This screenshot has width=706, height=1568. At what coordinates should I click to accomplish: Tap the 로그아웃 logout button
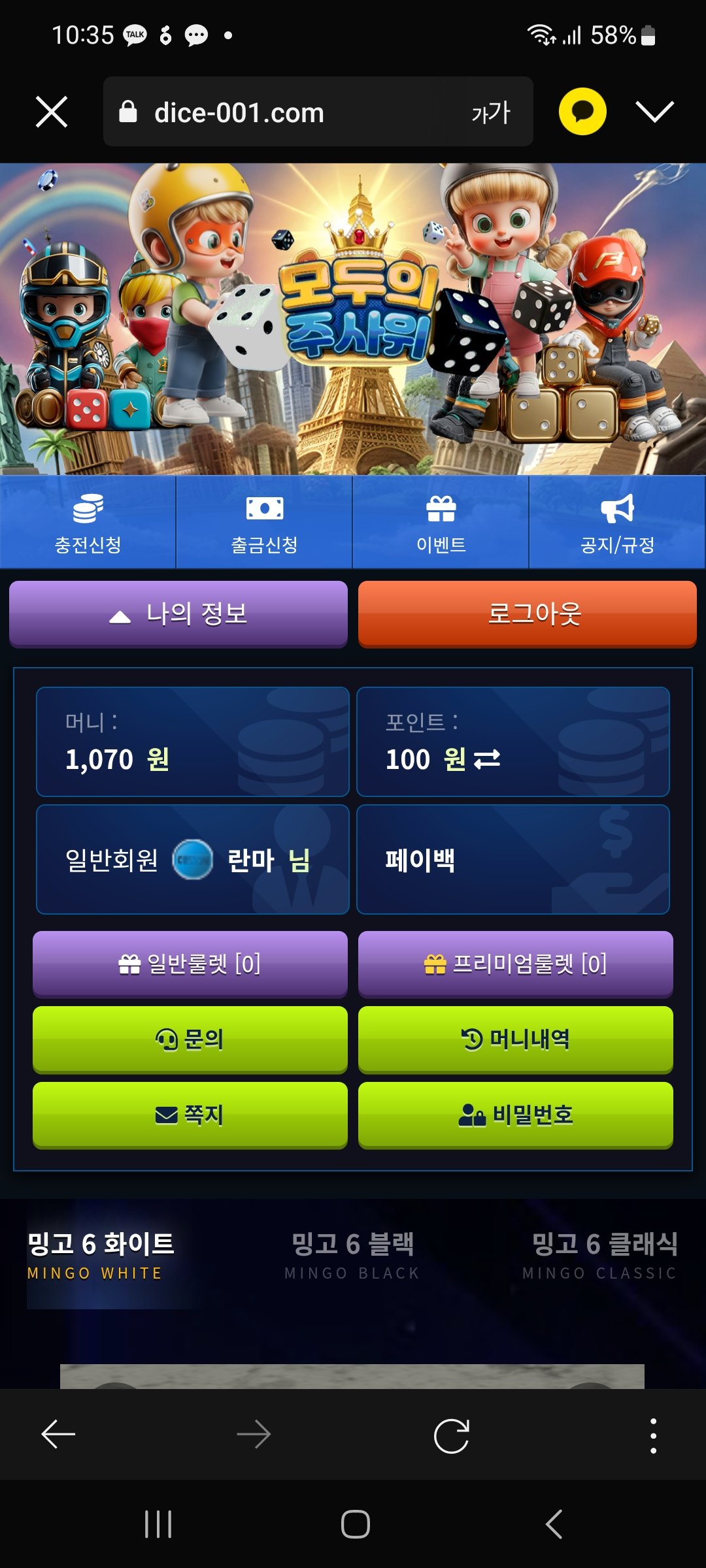tap(527, 613)
